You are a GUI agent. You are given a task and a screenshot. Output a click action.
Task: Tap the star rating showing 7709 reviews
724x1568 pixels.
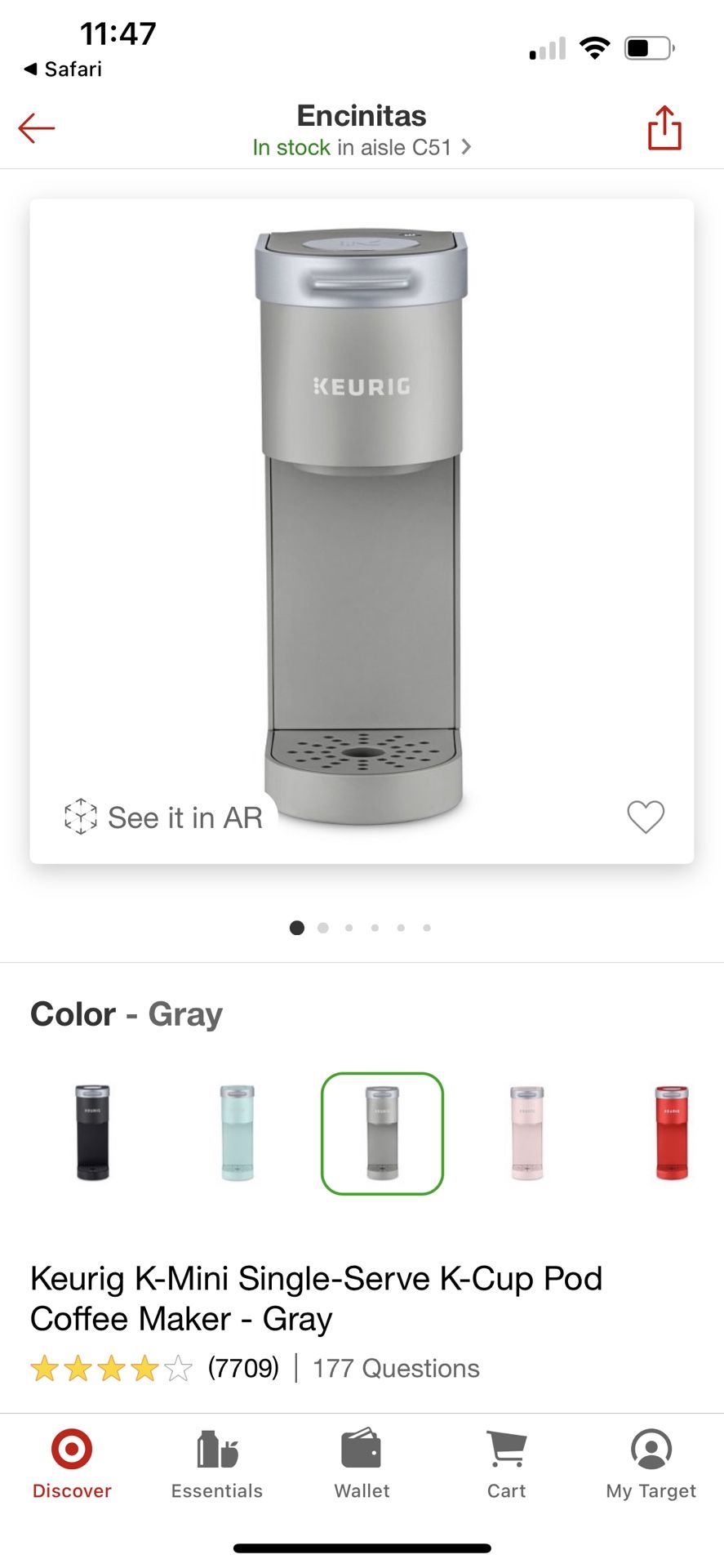coord(155,1368)
